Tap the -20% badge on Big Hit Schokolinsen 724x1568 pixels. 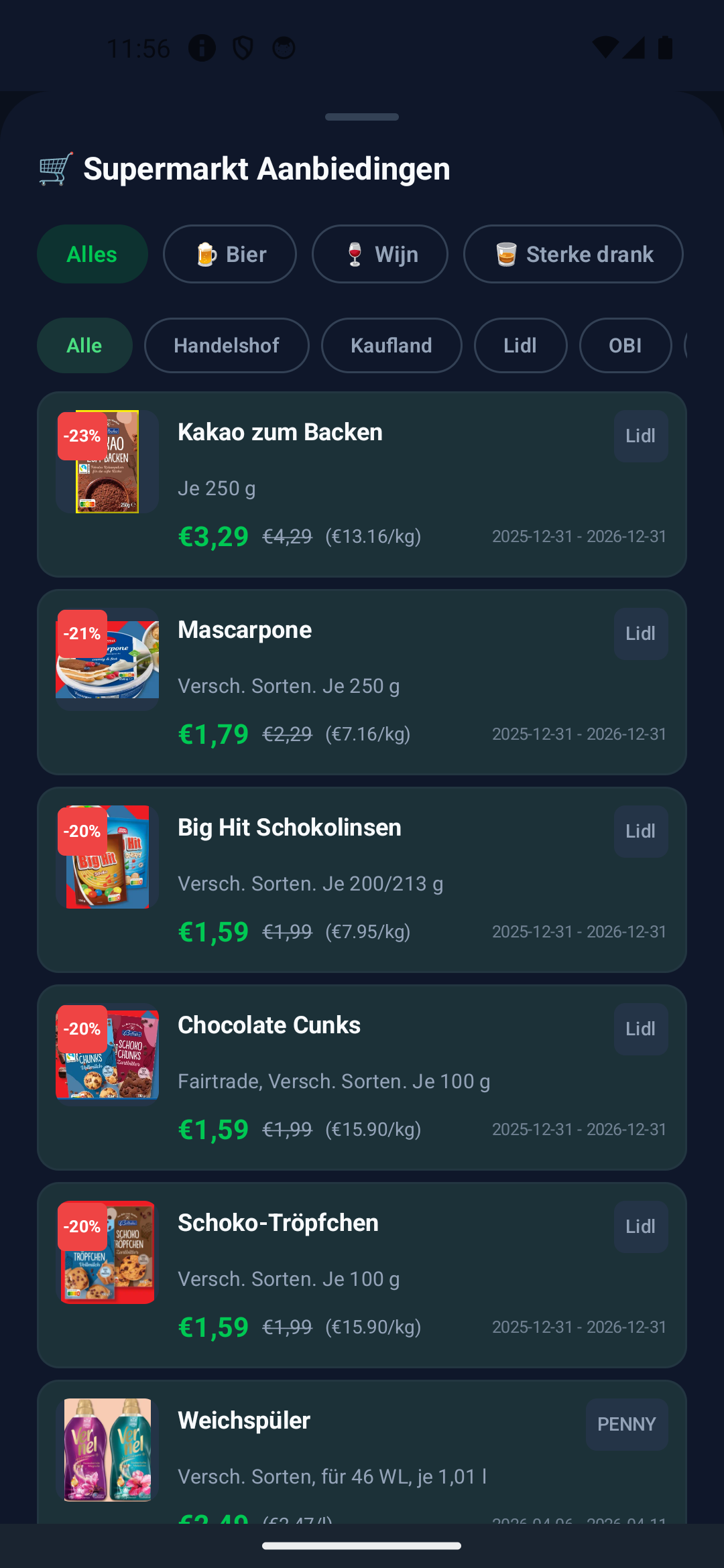82,831
